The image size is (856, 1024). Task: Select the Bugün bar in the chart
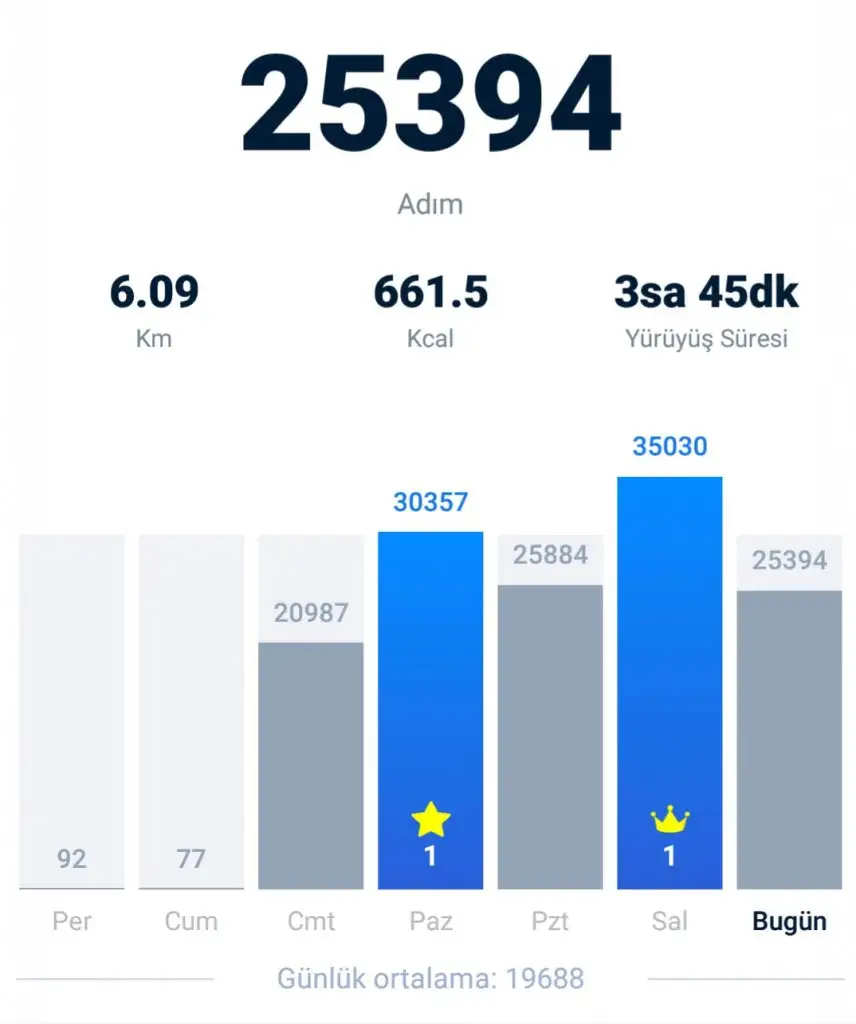point(789,740)
